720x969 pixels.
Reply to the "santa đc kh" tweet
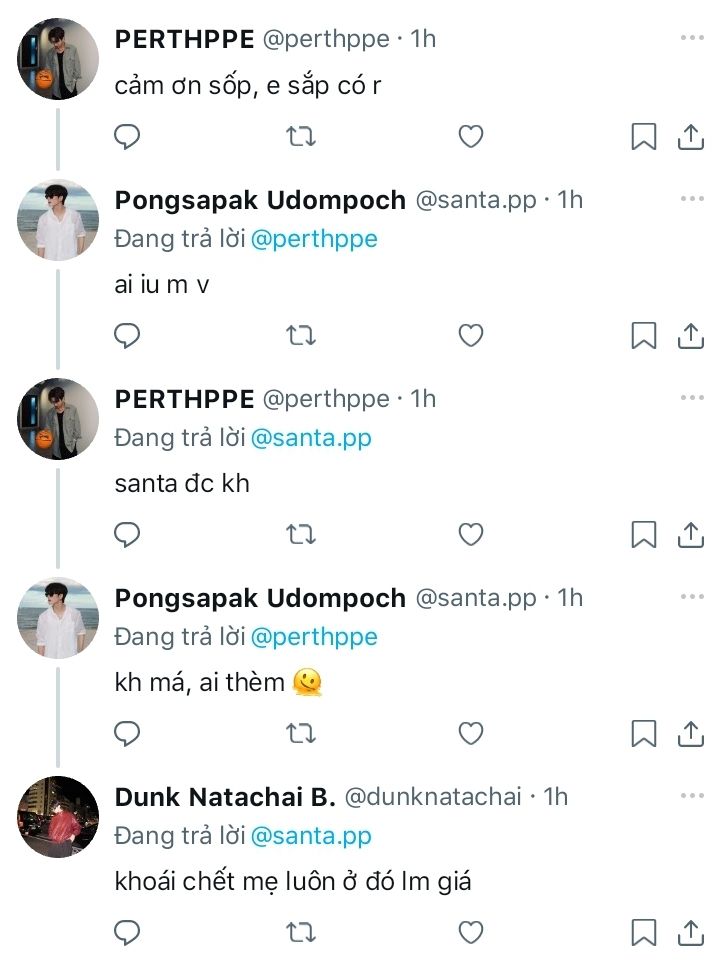point(127,535)
